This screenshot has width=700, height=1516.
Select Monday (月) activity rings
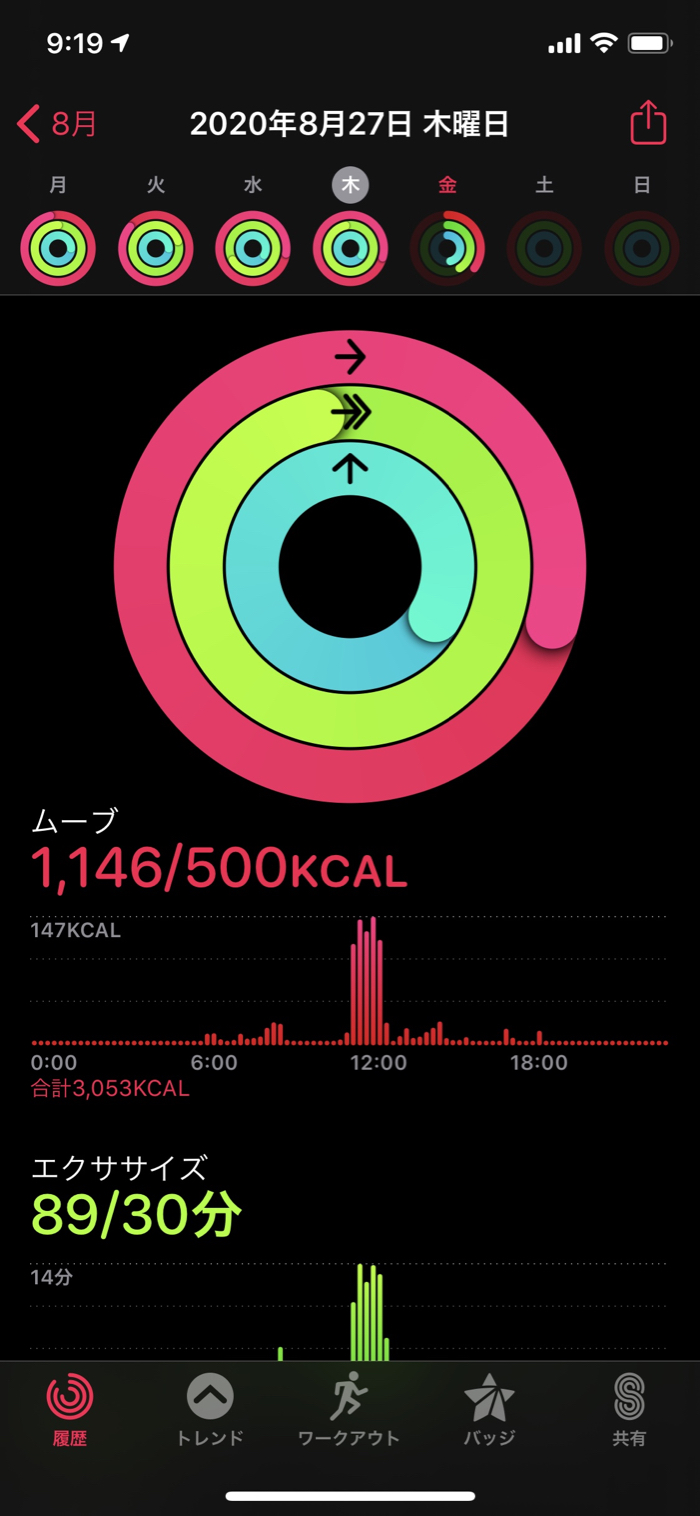pos(58,248)
